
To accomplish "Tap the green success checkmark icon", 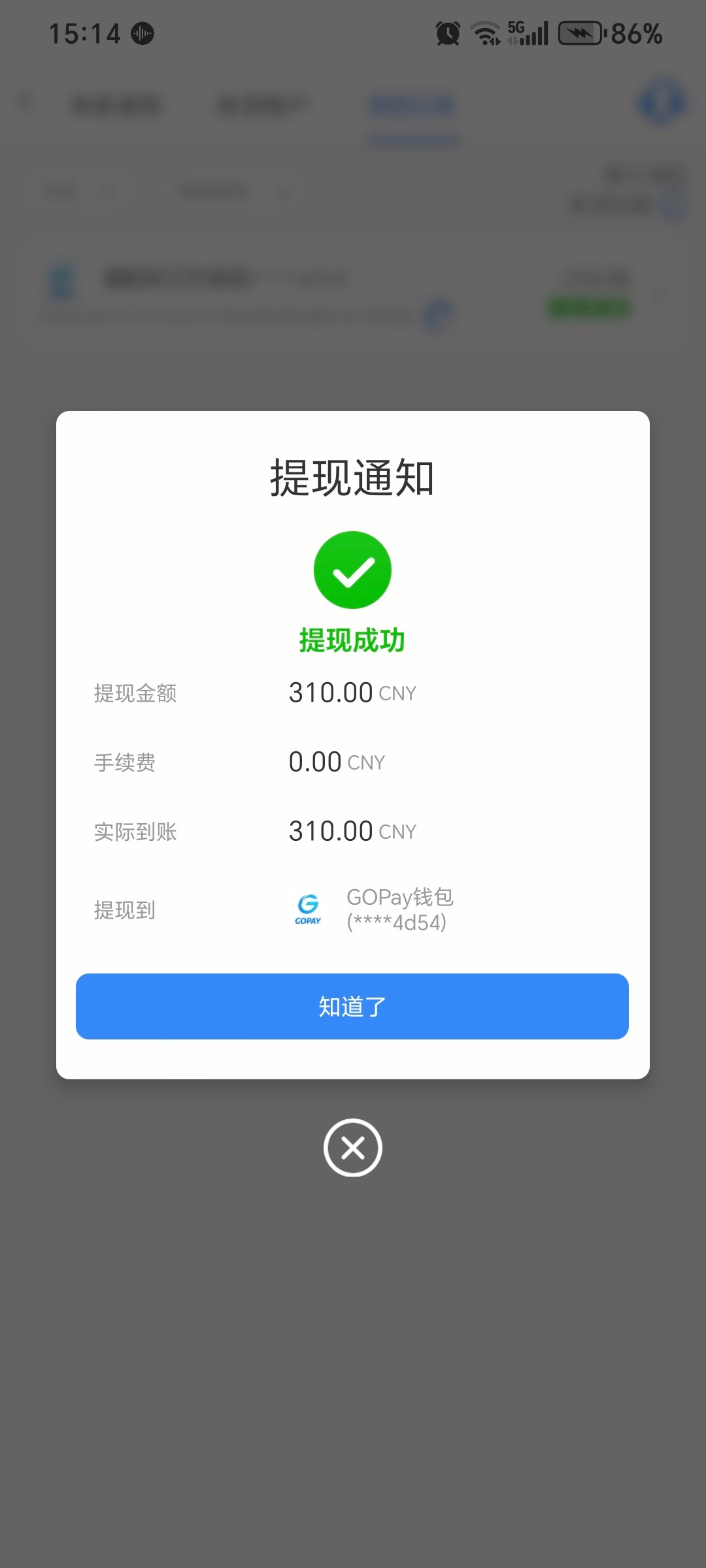I will point(352,569).
